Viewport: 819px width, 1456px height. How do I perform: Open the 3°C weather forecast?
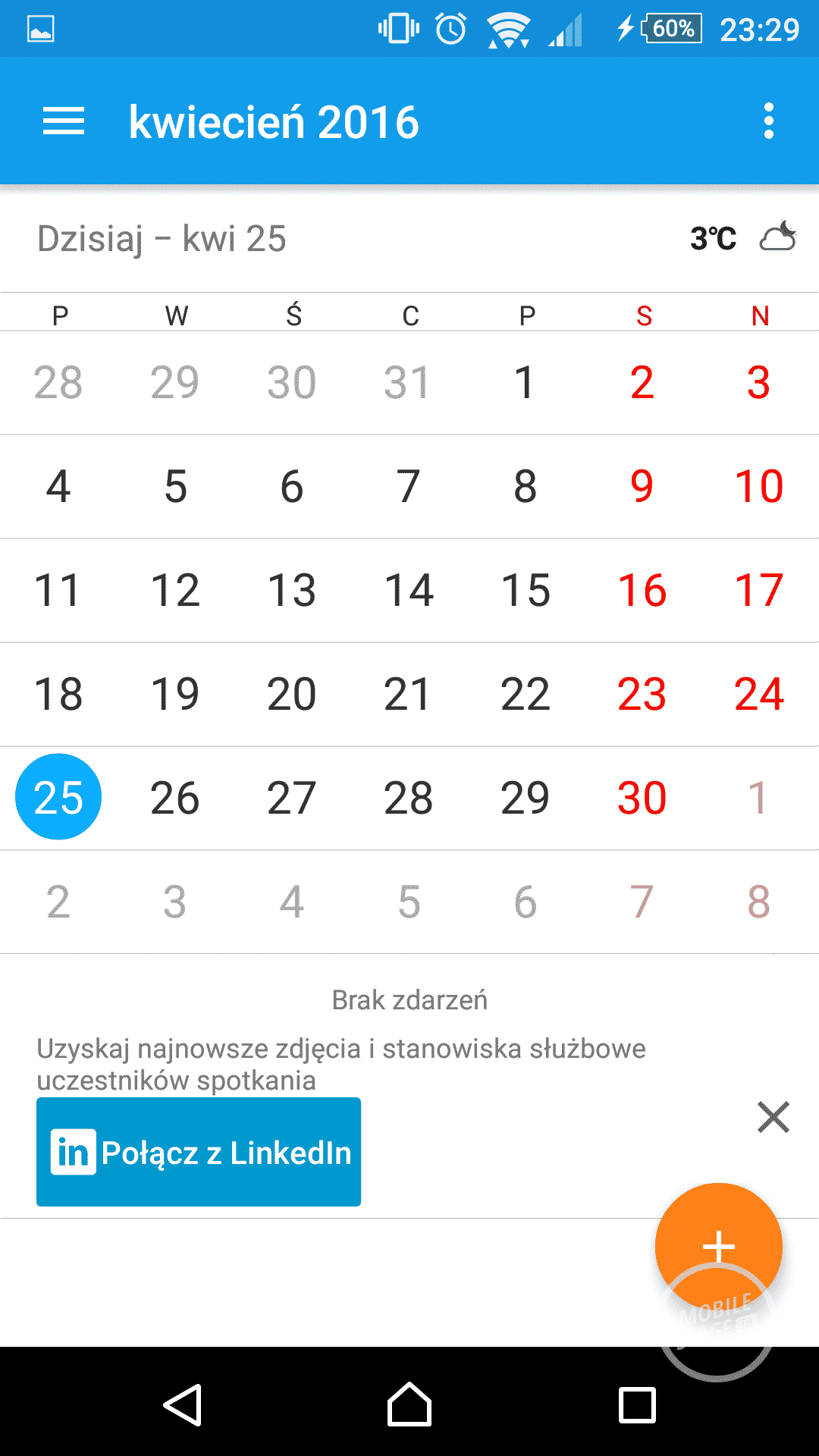(742, 238)
